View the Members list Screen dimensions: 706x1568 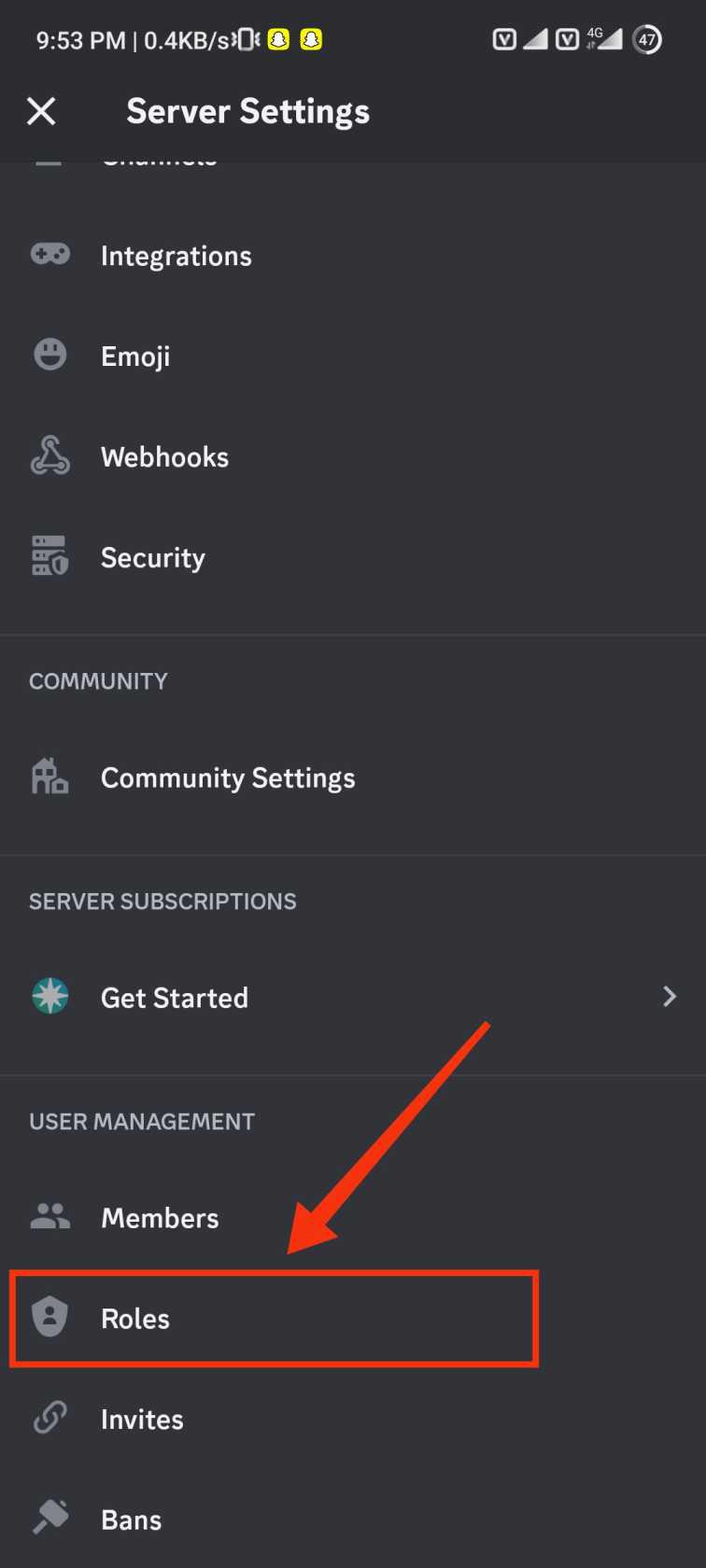pos(159,1218)
